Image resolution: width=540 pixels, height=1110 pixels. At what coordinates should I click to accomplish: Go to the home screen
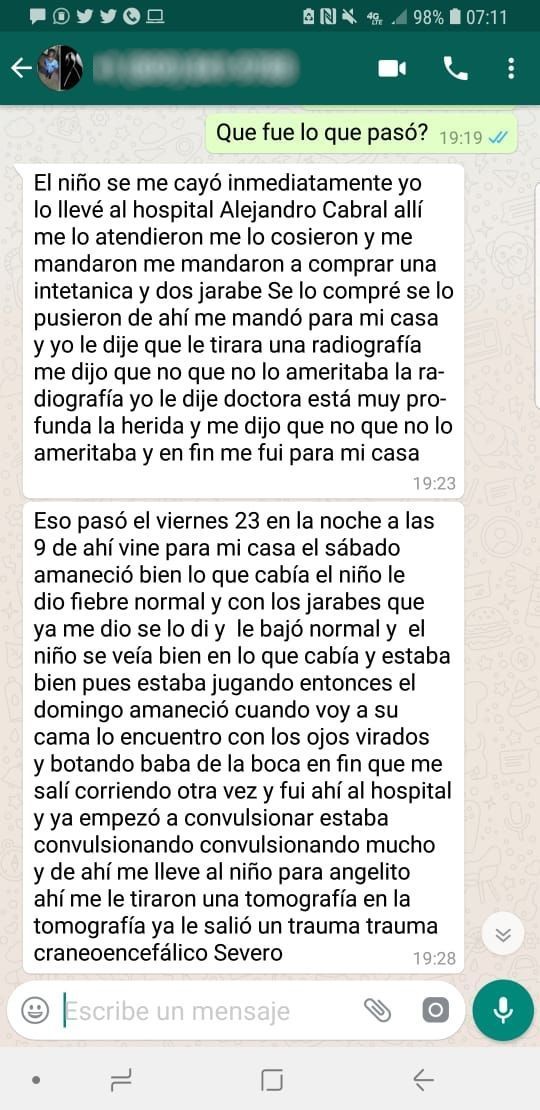pos(272,1080)
